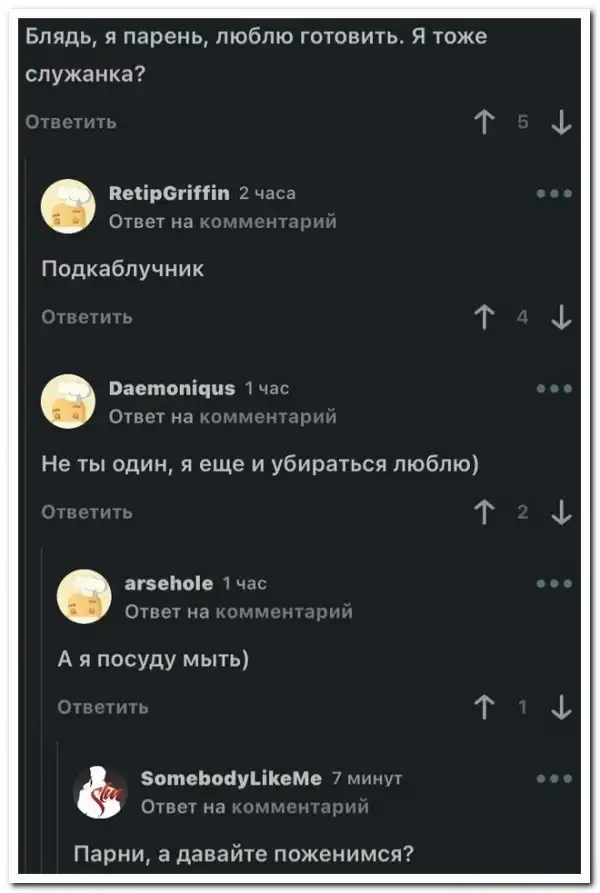Upvote RetipGriffin's comment

click(x=484, y=318)
